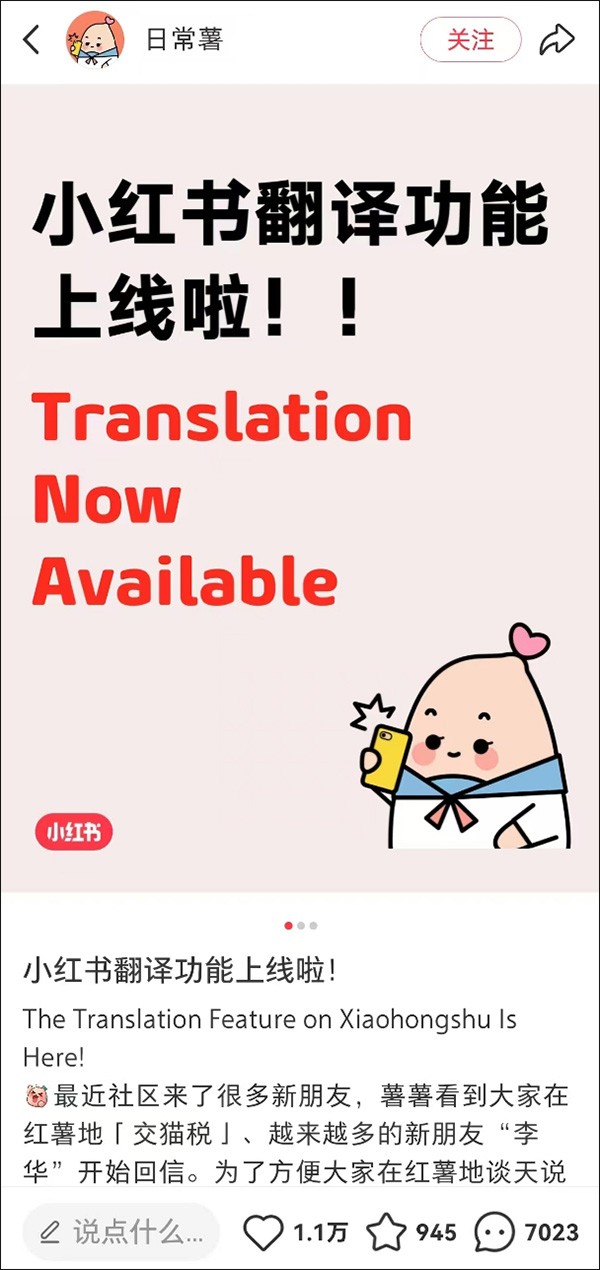Save the post with the star
The width and height of the screenshot is (600, 1270).
(x=386, y=1232)
